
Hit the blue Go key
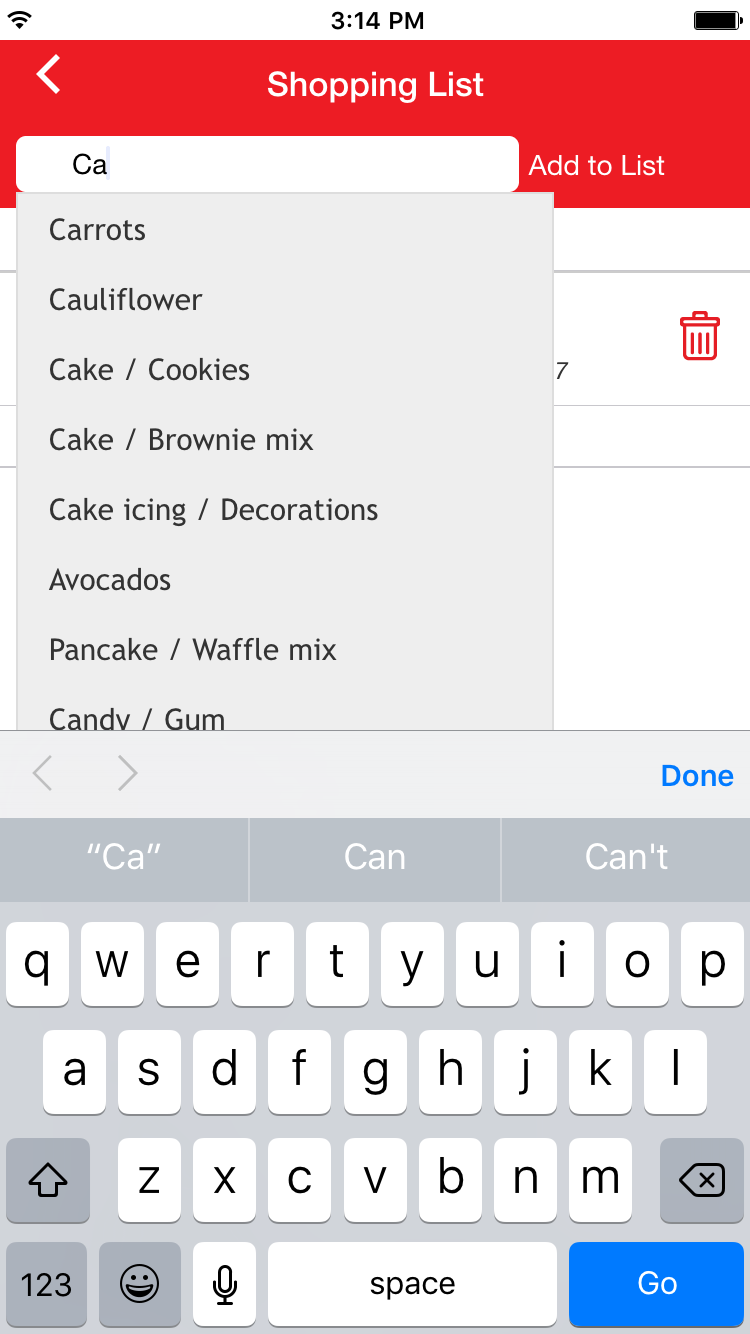click(x=657, y=1284)
